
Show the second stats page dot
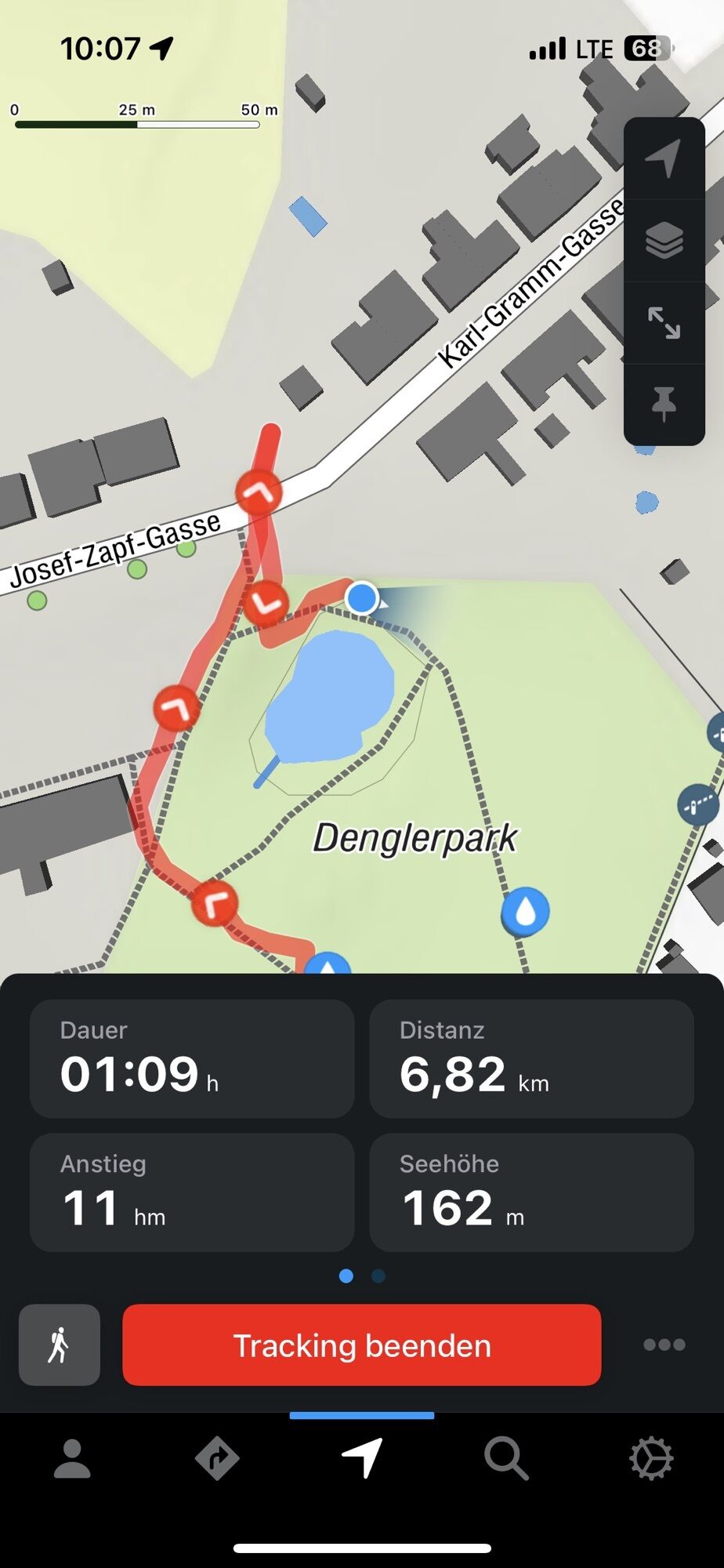click(378, 1276)
